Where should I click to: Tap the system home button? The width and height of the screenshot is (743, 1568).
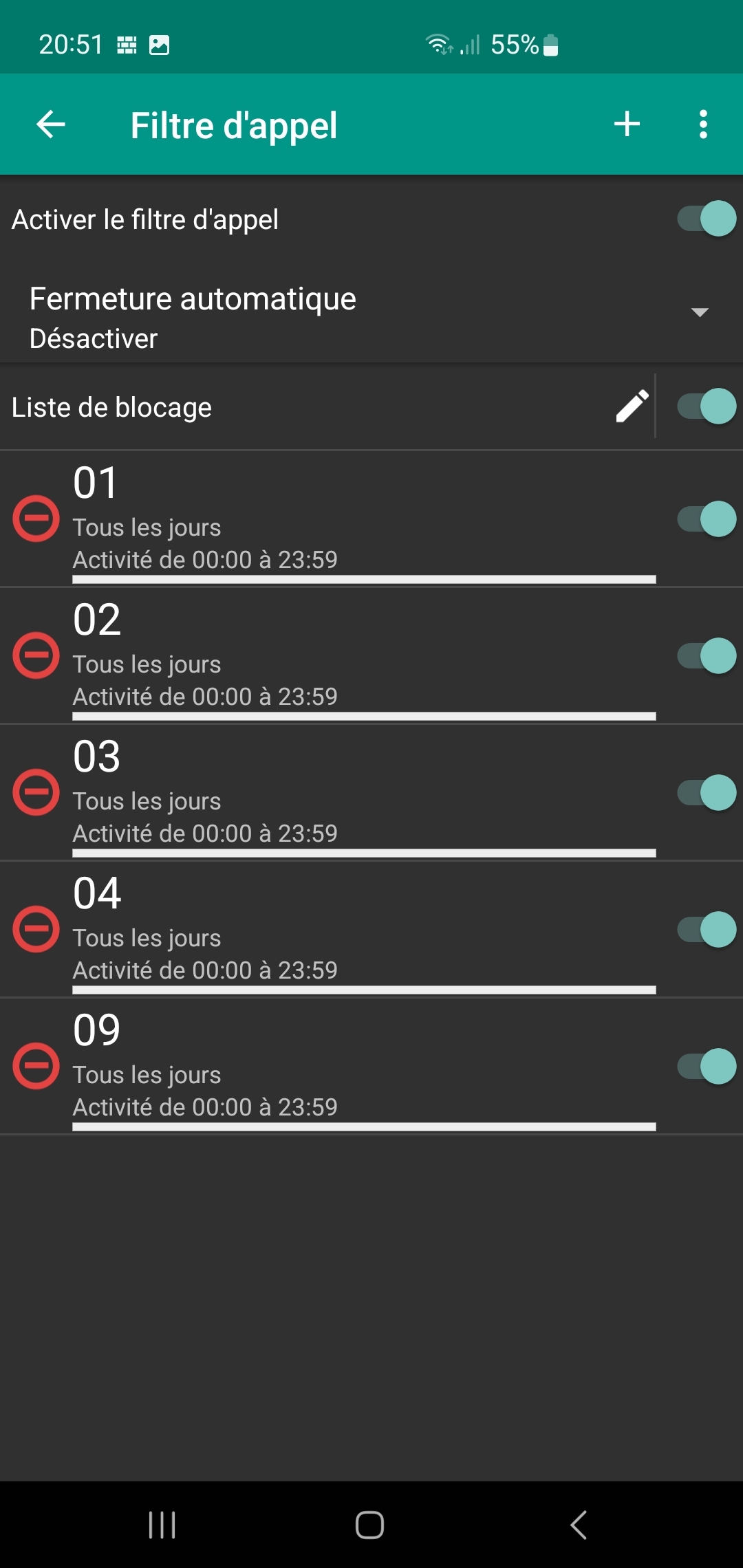pos(369,1525)
